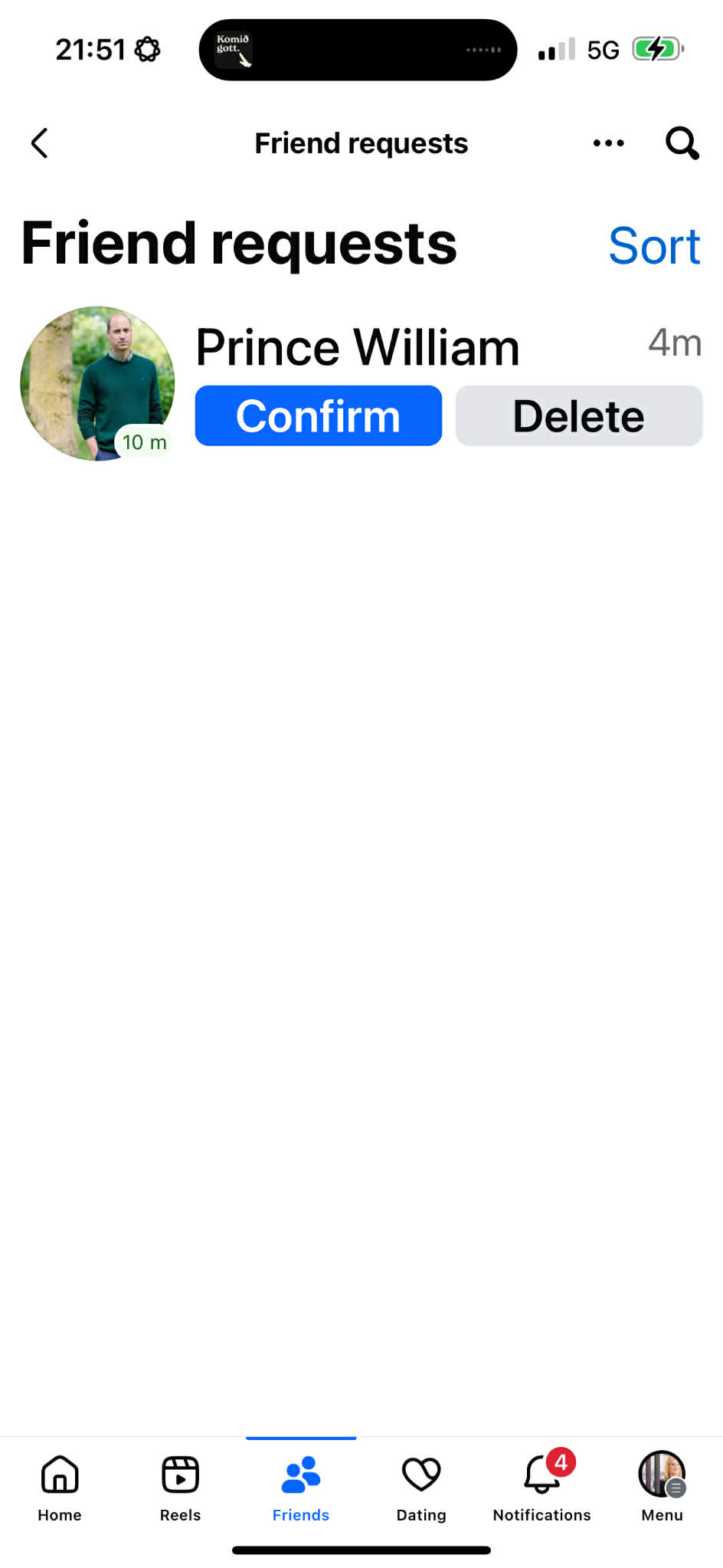723x1568 pixels.
Task: Open the search magnifier icon
Action: click(681, 143)
